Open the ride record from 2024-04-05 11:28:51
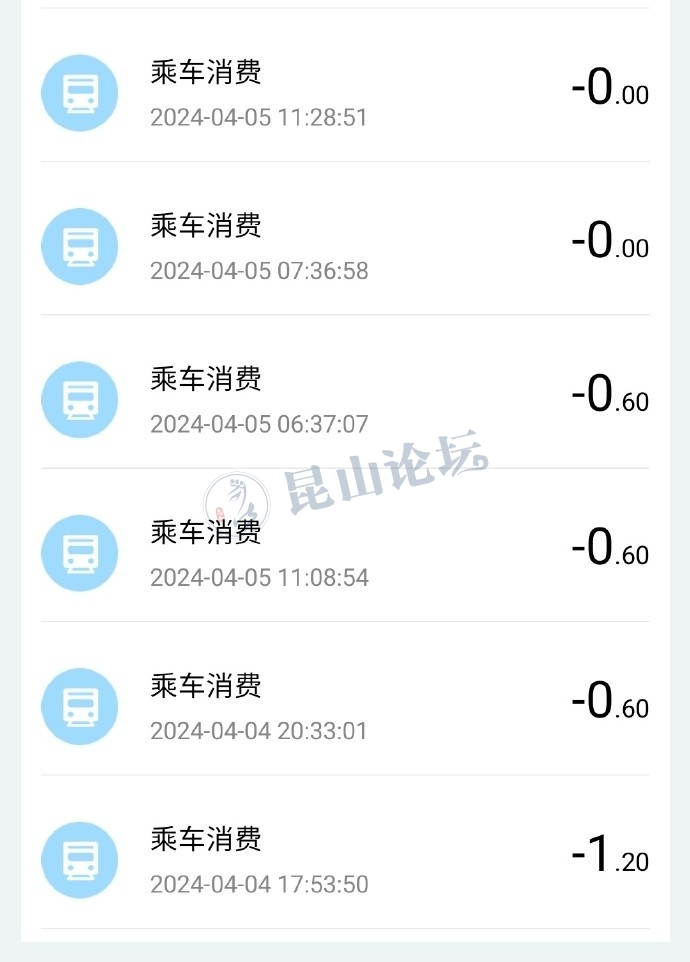This screenshot has height=962, width=690. tap(344, 93)
